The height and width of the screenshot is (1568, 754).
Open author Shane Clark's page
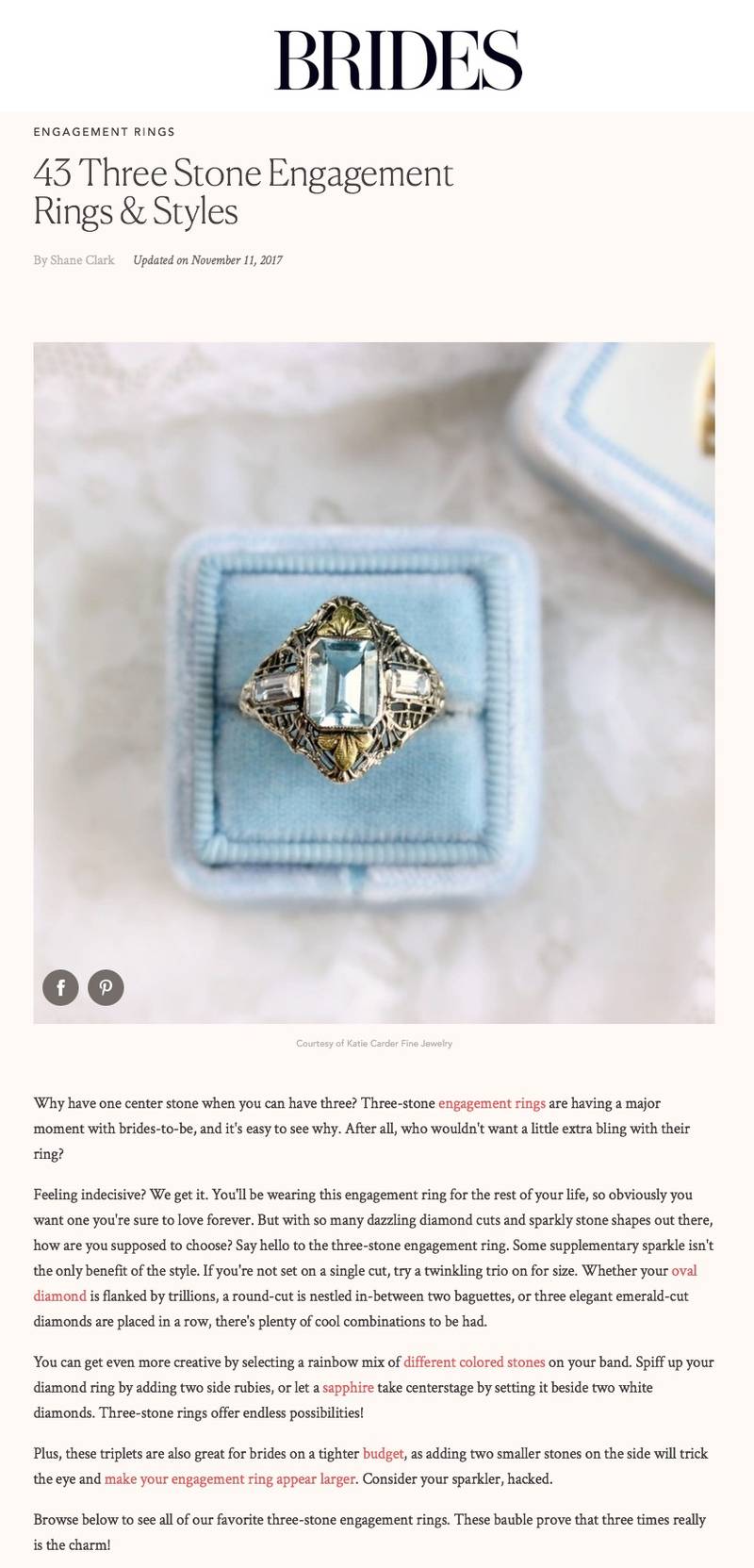[82, 260]
